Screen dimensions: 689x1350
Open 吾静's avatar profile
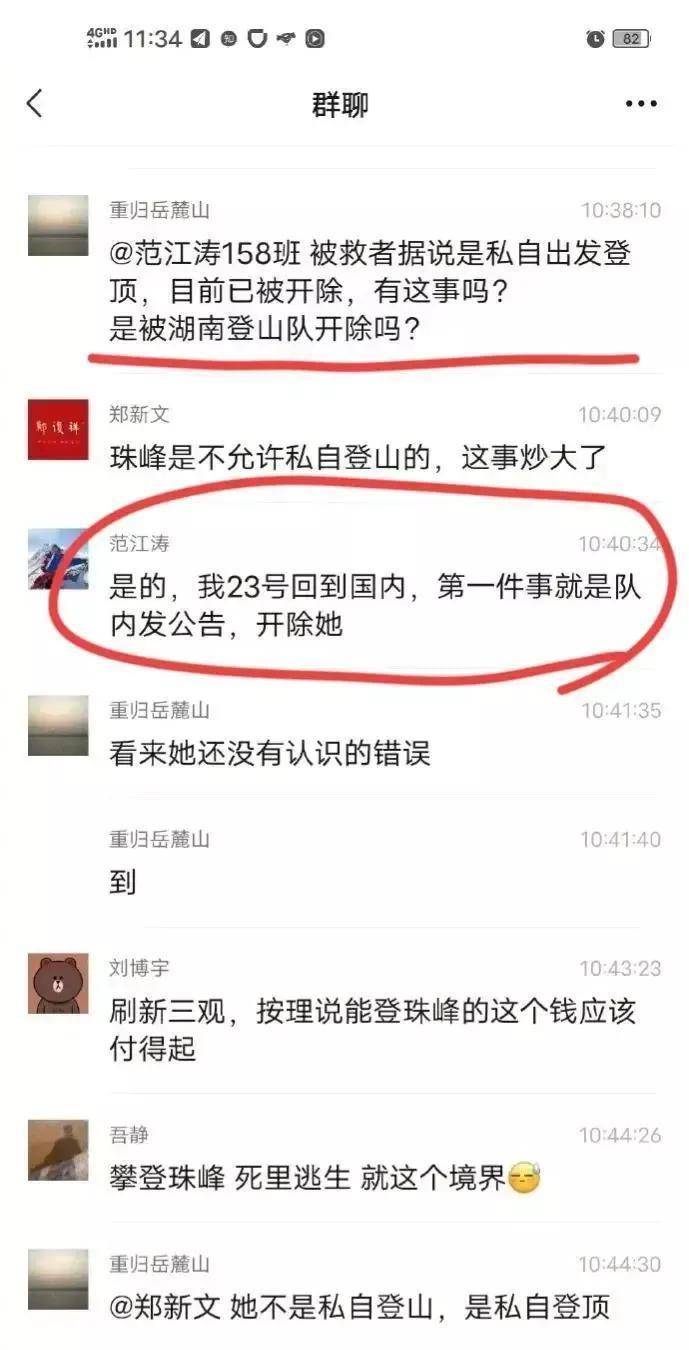pos(58,1149)
